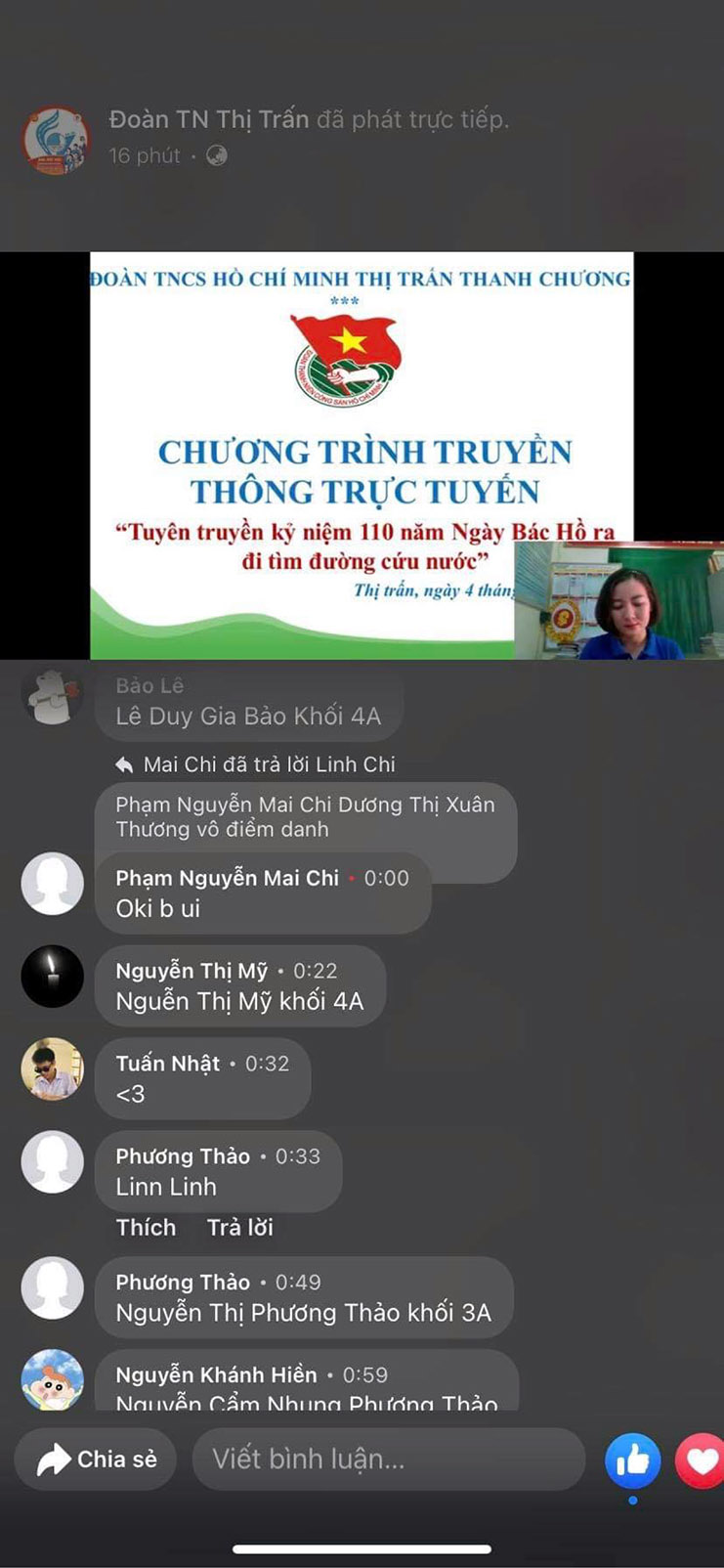Reply to Phương Thảo's comment via Trả lời
The height and width of the screenshot is (1568, 724).
pos(239,1227)
